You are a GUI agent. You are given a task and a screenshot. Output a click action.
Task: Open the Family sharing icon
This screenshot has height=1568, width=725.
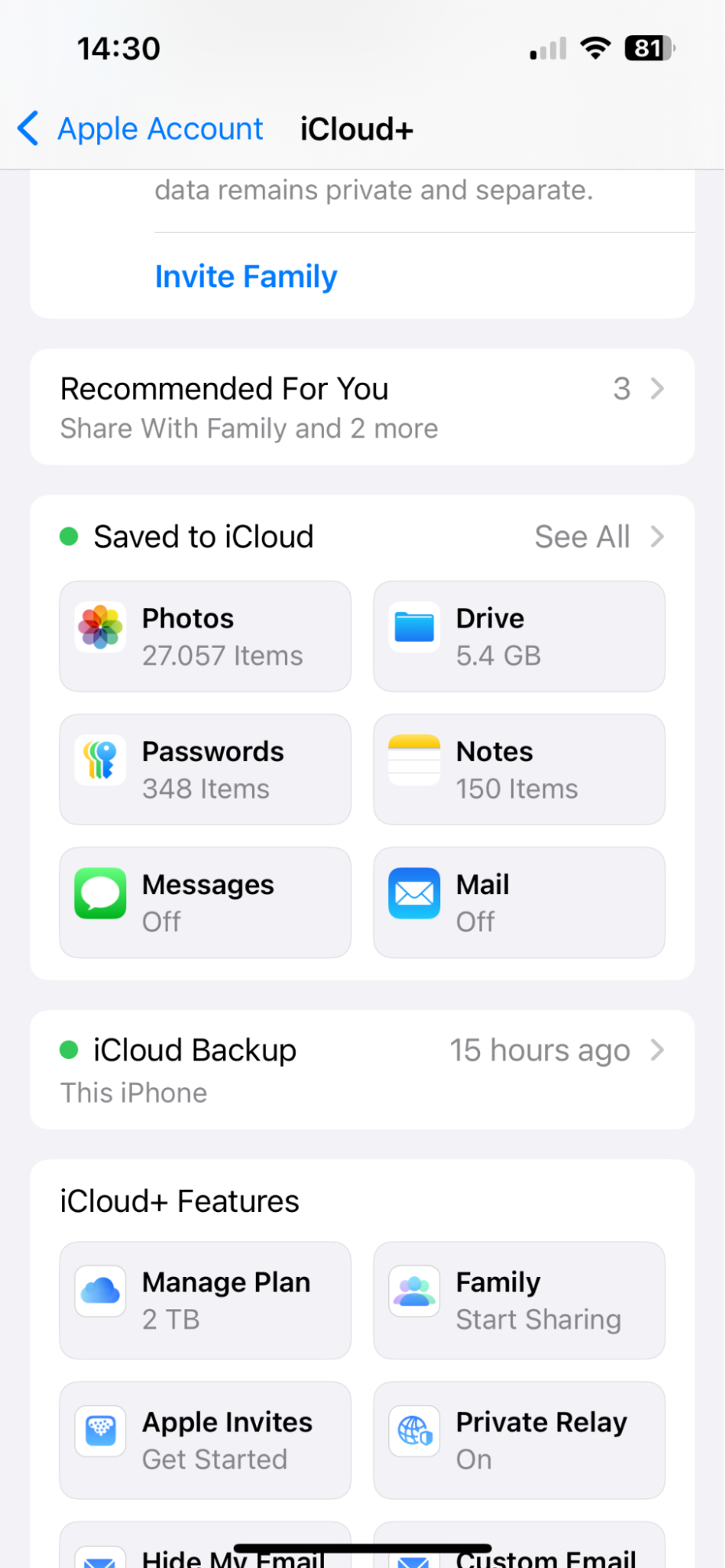(414, 1291)
